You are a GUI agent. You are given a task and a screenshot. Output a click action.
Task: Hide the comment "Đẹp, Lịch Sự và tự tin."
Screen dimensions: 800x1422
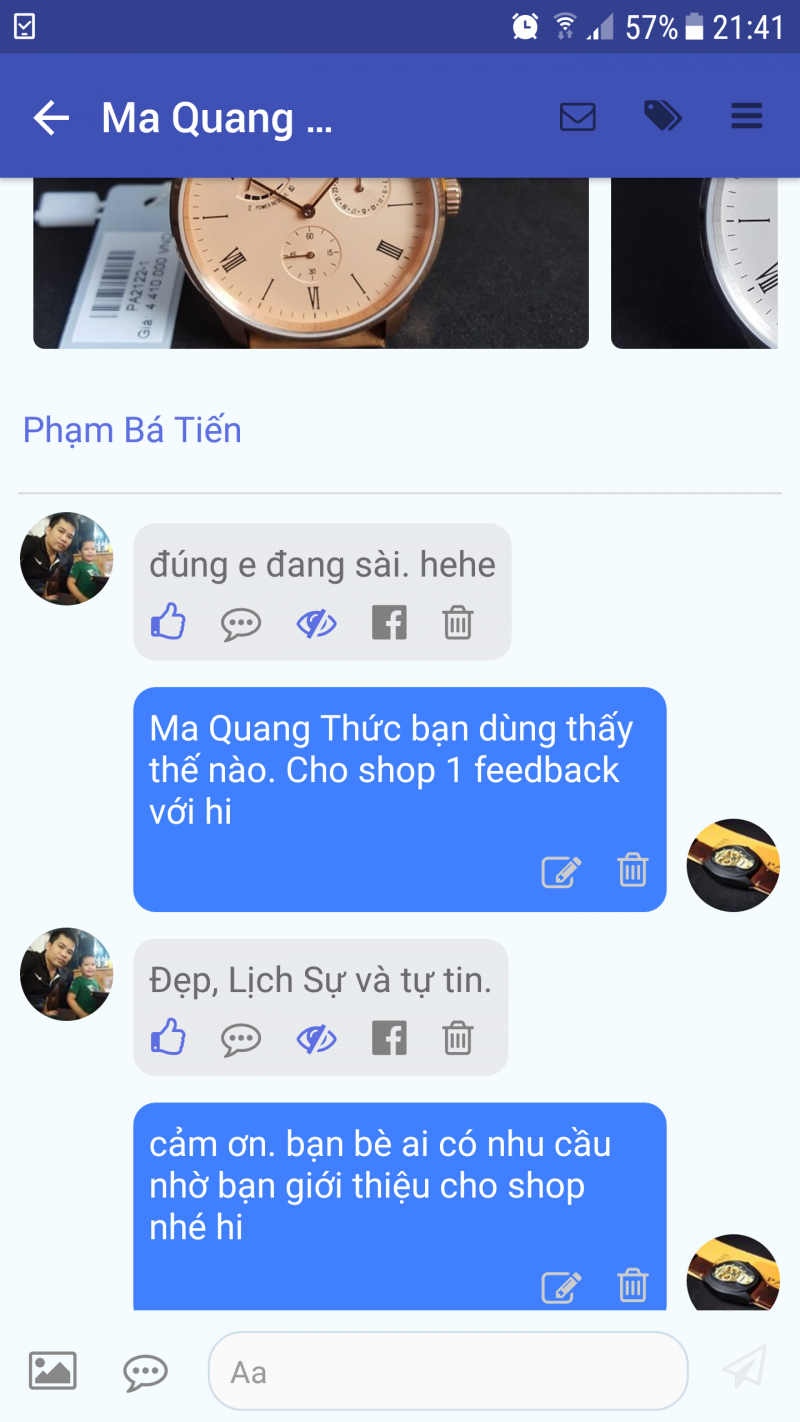[316, 1039]
